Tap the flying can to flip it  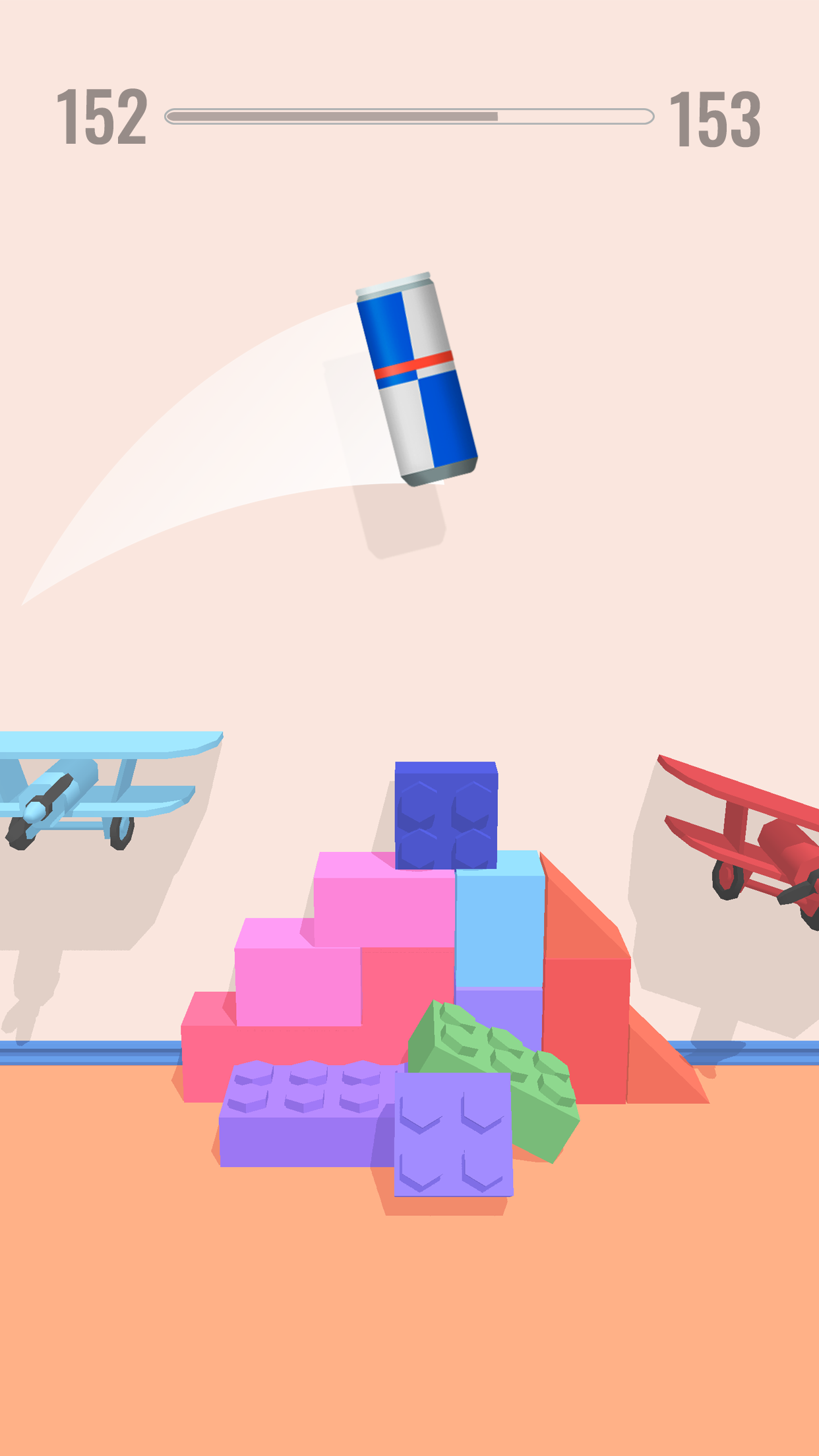(x=417, y=379)
